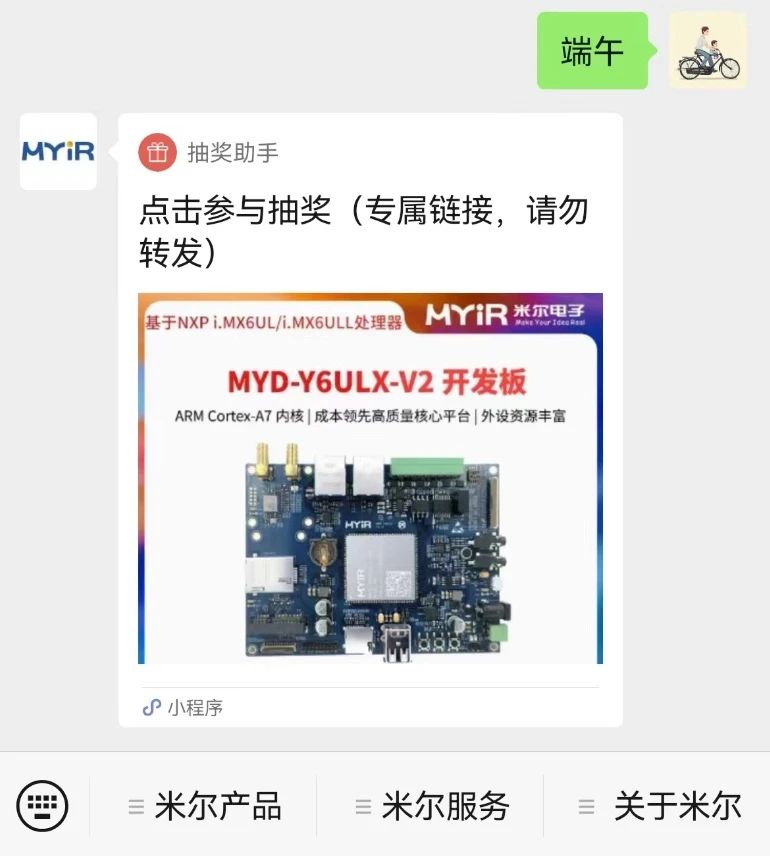This screenshot has height=856, width=770.
Task: Open the 米尔产品 menu
Action: pos(205,806)
